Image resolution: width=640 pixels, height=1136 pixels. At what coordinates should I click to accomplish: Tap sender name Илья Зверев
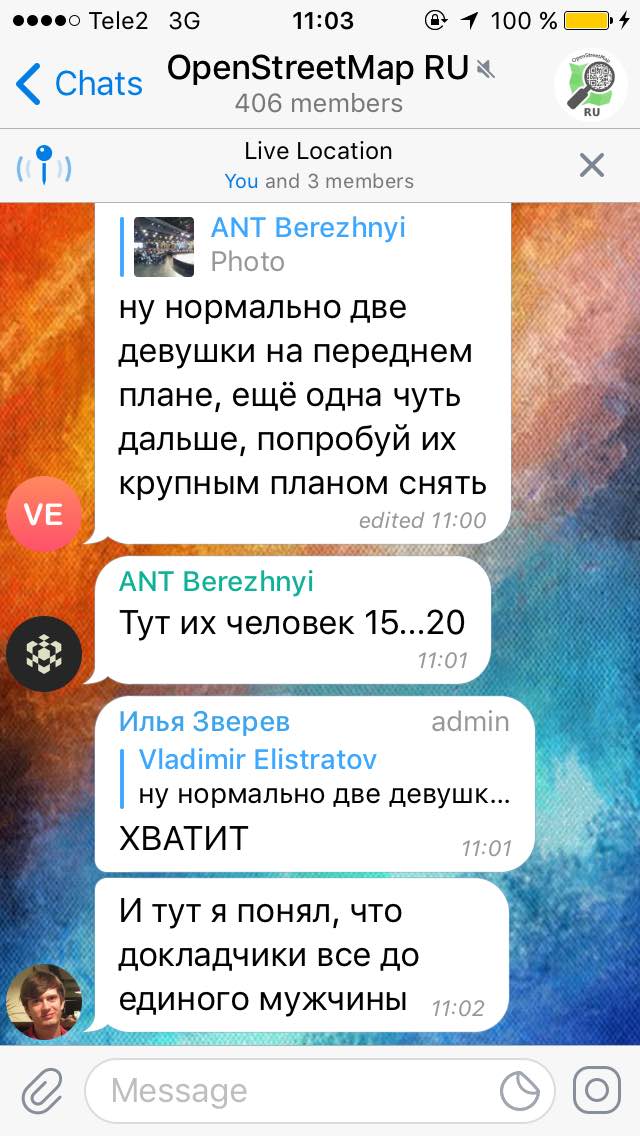point(204,722)
